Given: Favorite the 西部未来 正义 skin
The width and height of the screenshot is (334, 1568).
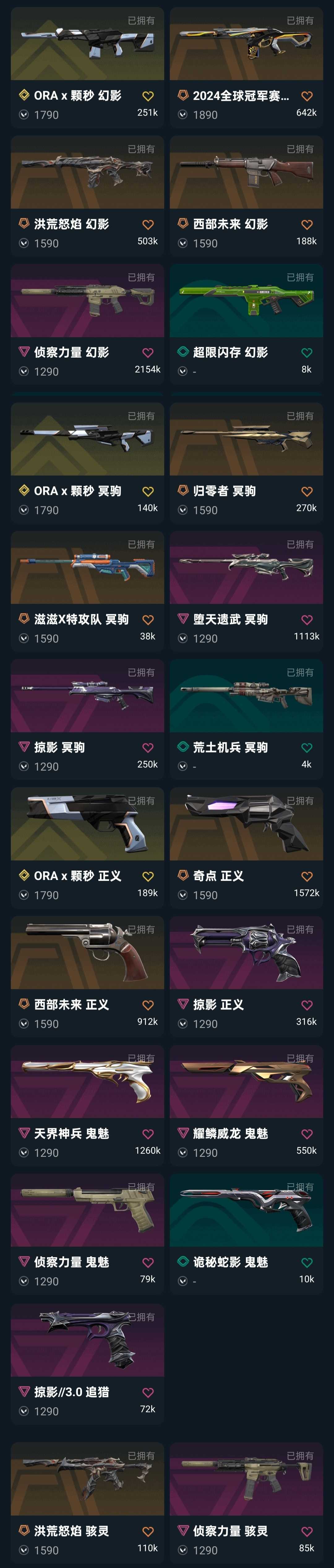Looking at the screenshot, I should click(x=148, y=1005).
